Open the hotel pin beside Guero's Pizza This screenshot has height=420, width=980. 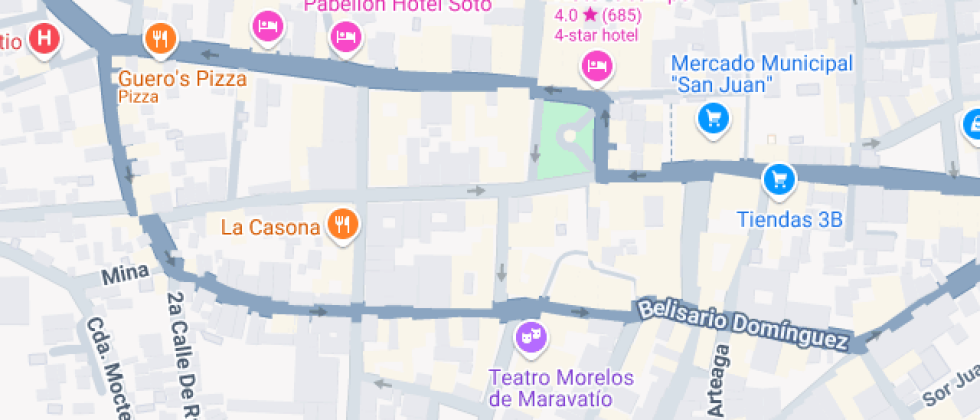tap(266, 25)
